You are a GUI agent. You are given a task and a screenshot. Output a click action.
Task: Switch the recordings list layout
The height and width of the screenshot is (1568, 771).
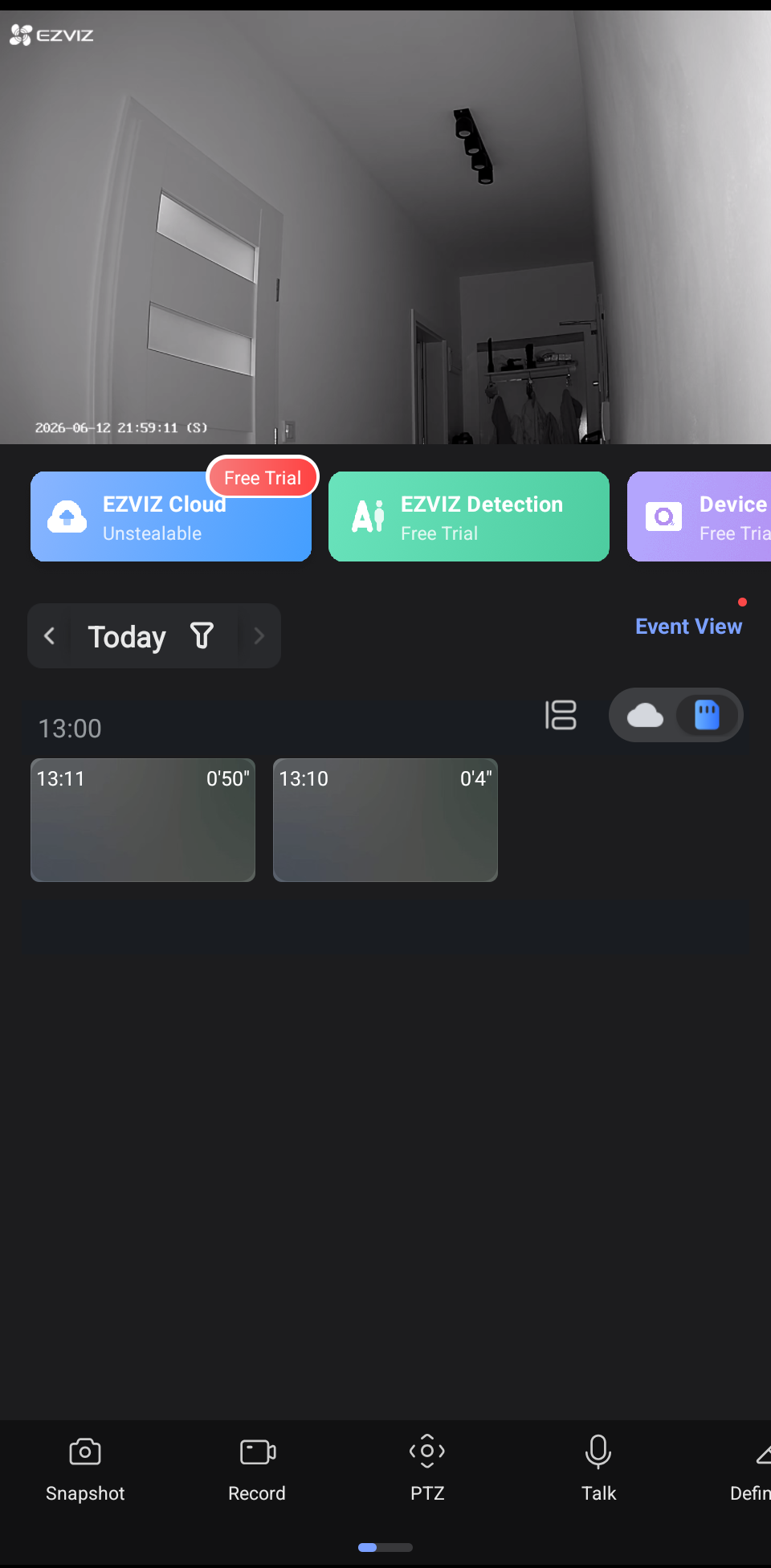pyautogui.click(x=561, y=715)
